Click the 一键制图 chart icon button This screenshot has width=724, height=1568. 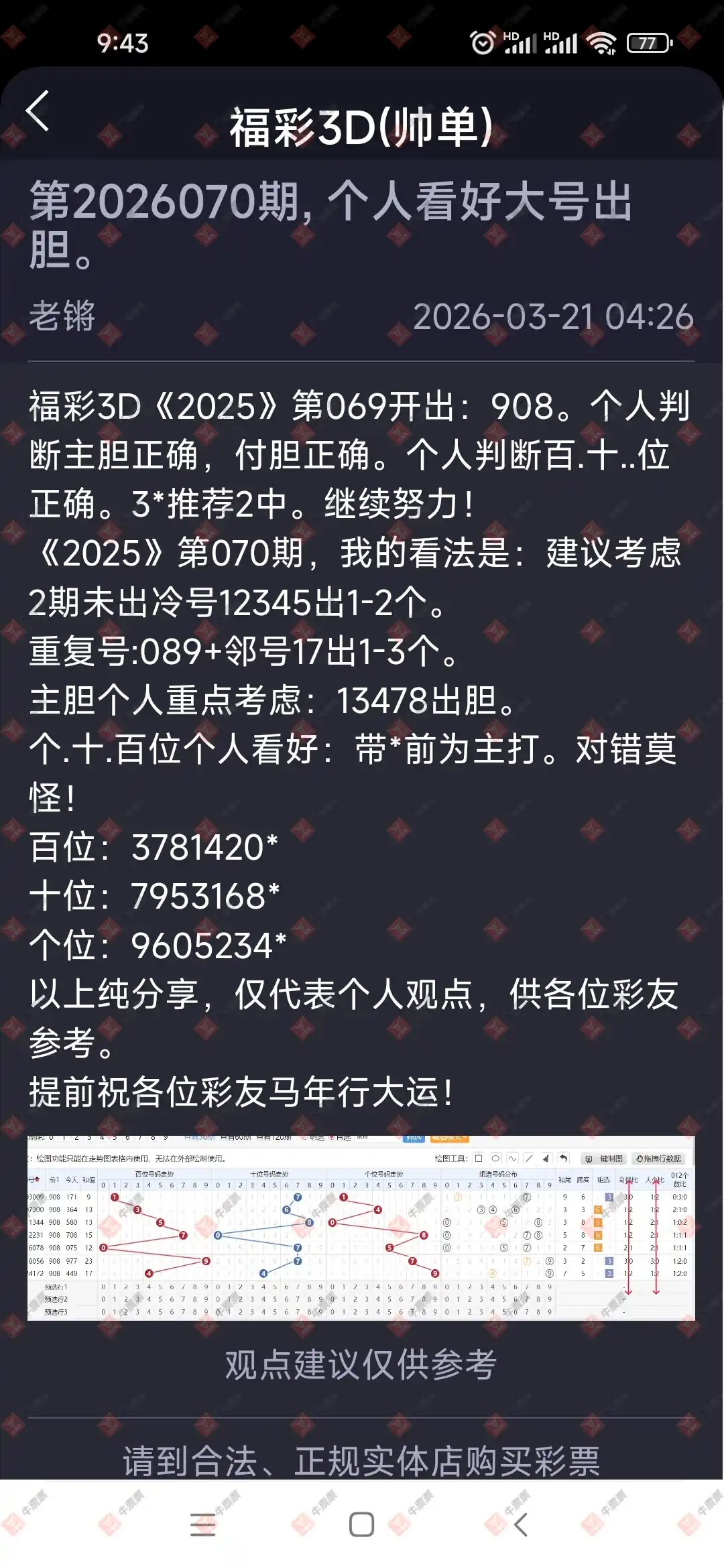603,1158
